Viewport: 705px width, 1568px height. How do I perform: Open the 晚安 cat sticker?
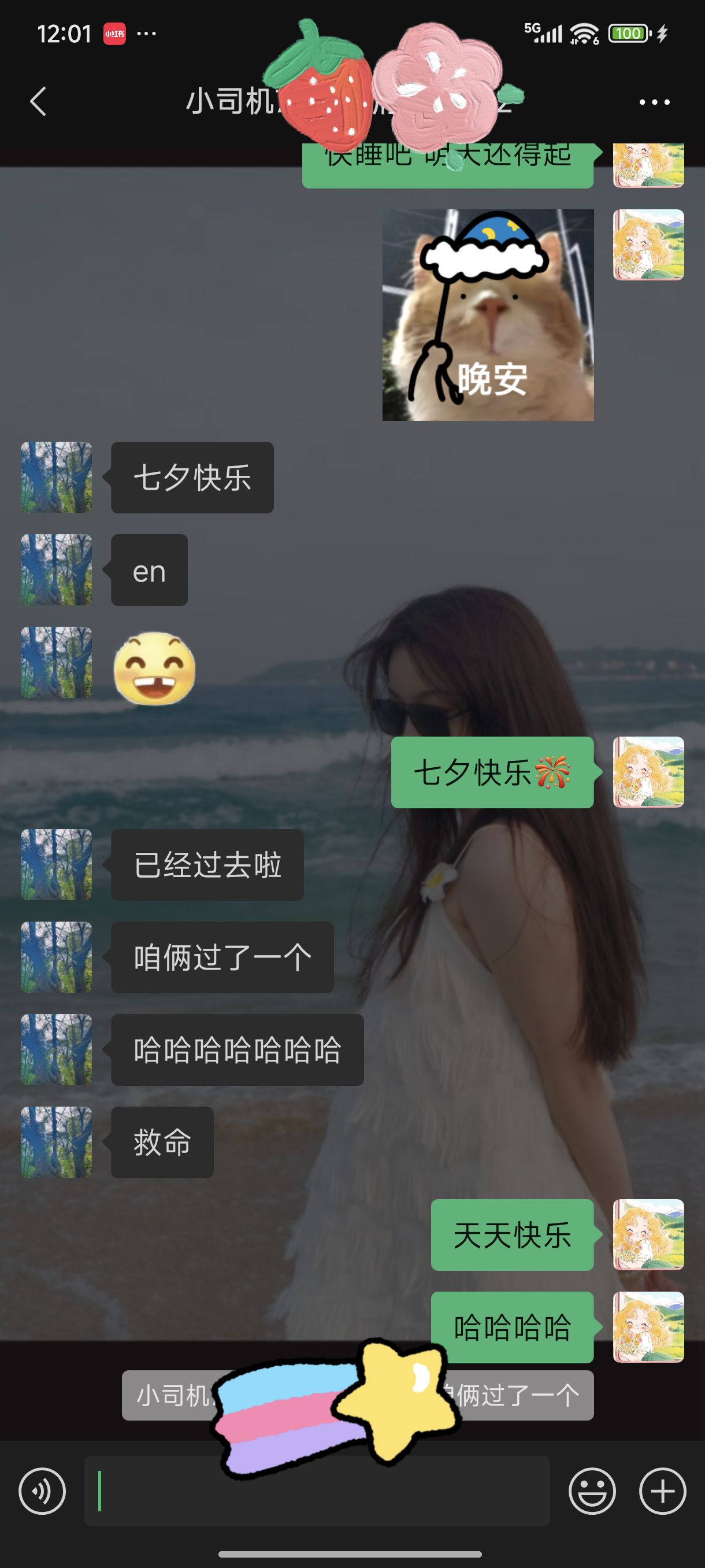488,315
